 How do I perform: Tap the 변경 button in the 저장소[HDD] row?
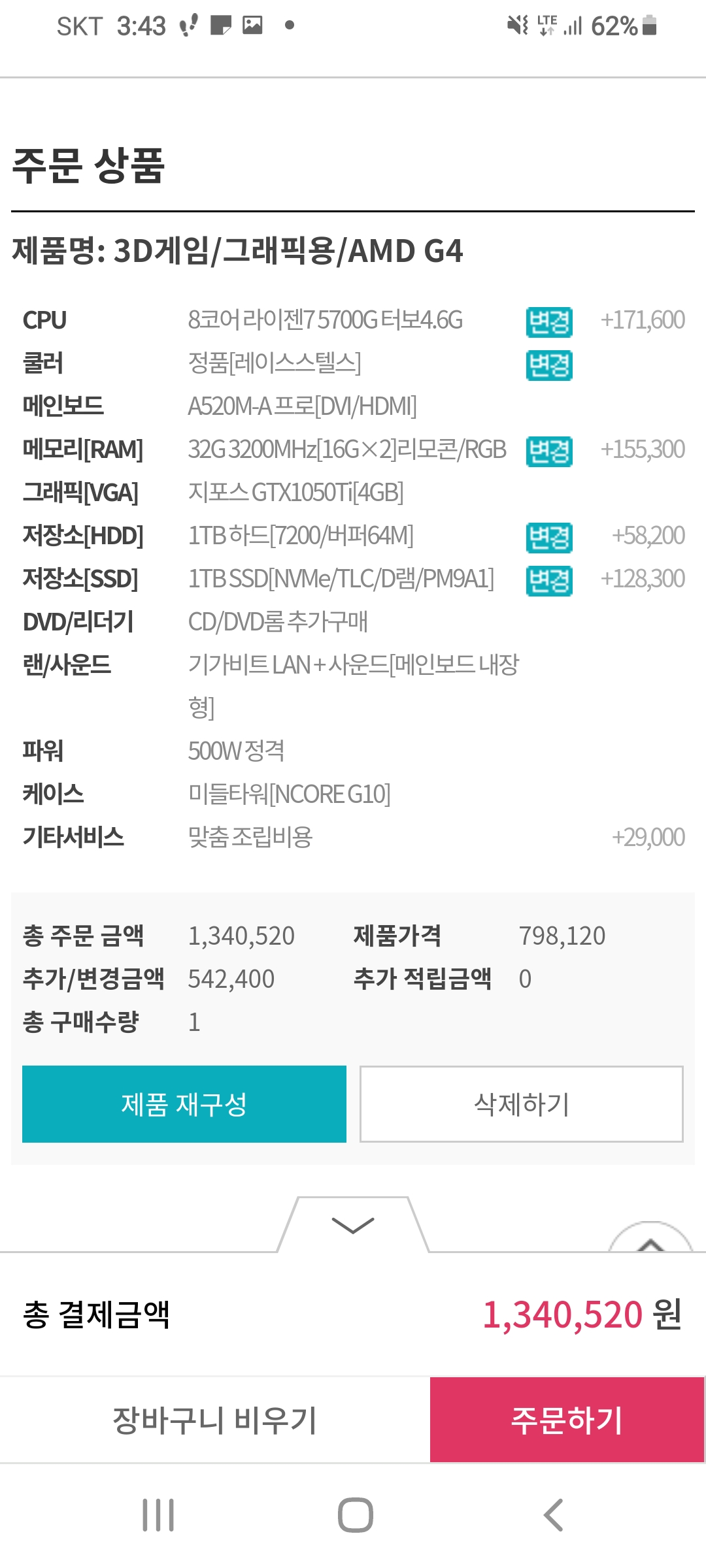[x=549, y=537]
